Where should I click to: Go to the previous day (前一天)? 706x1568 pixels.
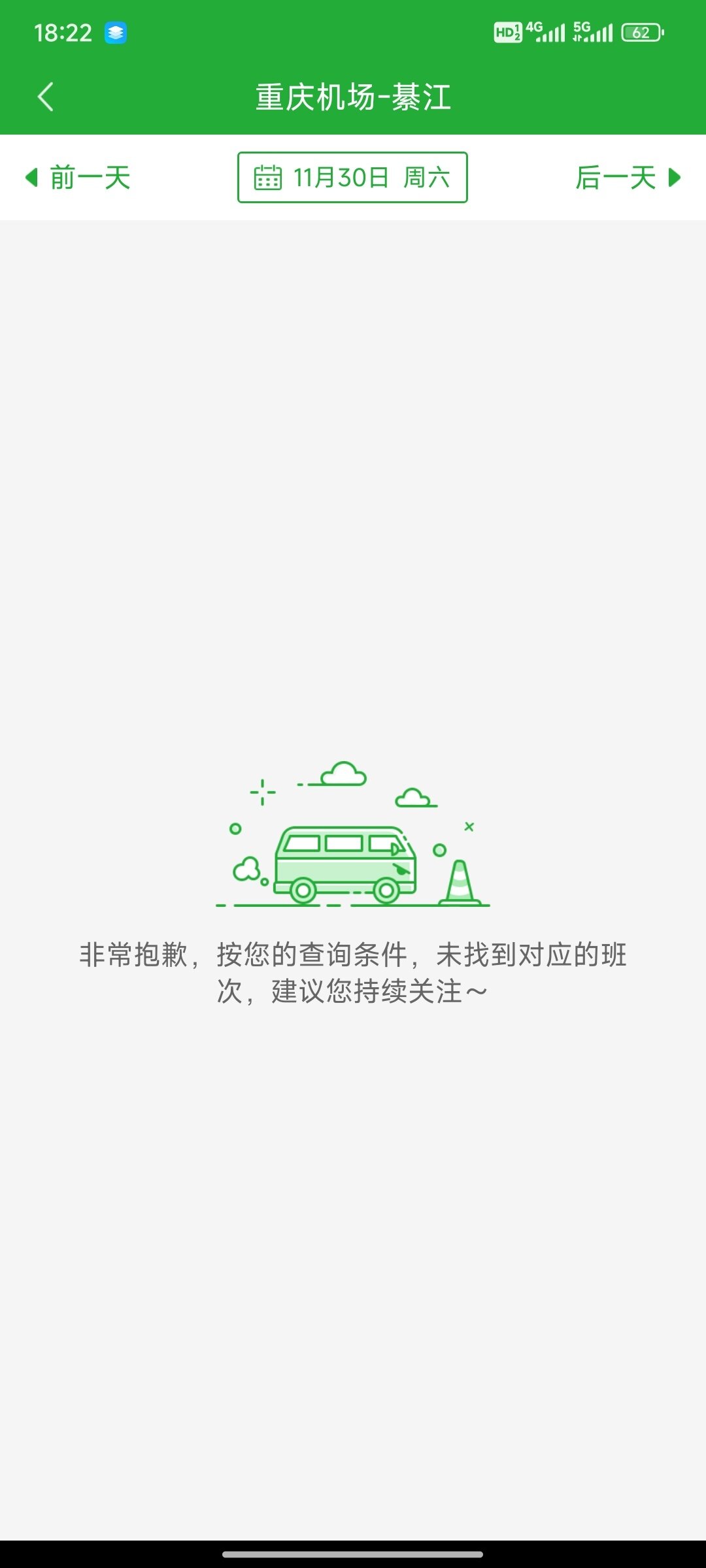point(78,178)
